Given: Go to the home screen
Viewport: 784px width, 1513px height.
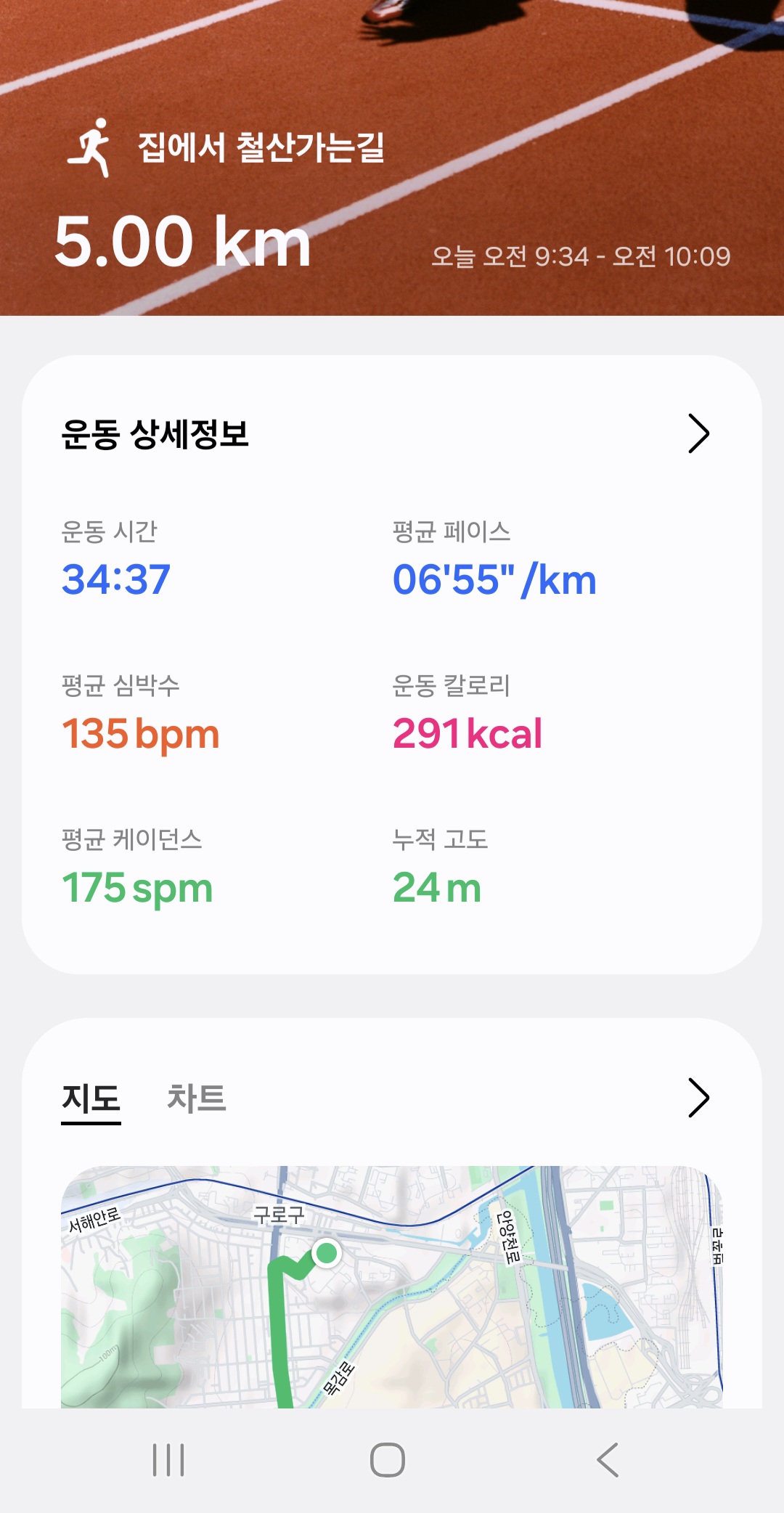Looking at the screenshot, I should click(388, 1460).
